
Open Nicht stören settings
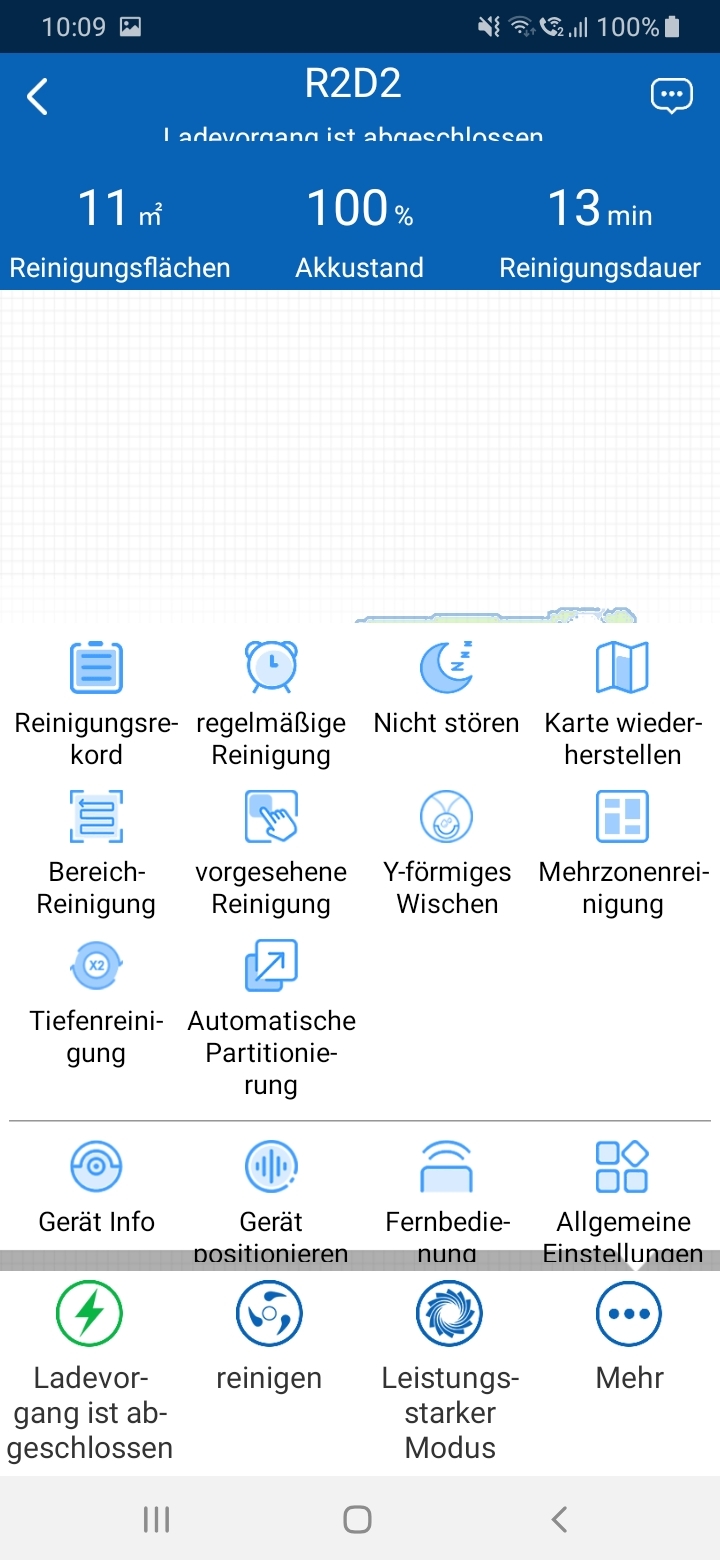coord(446,691)
